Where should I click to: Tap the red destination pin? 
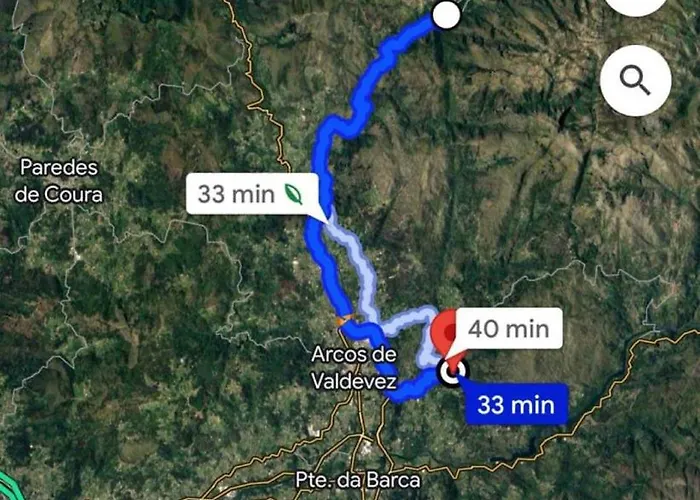tap(446, 333)
